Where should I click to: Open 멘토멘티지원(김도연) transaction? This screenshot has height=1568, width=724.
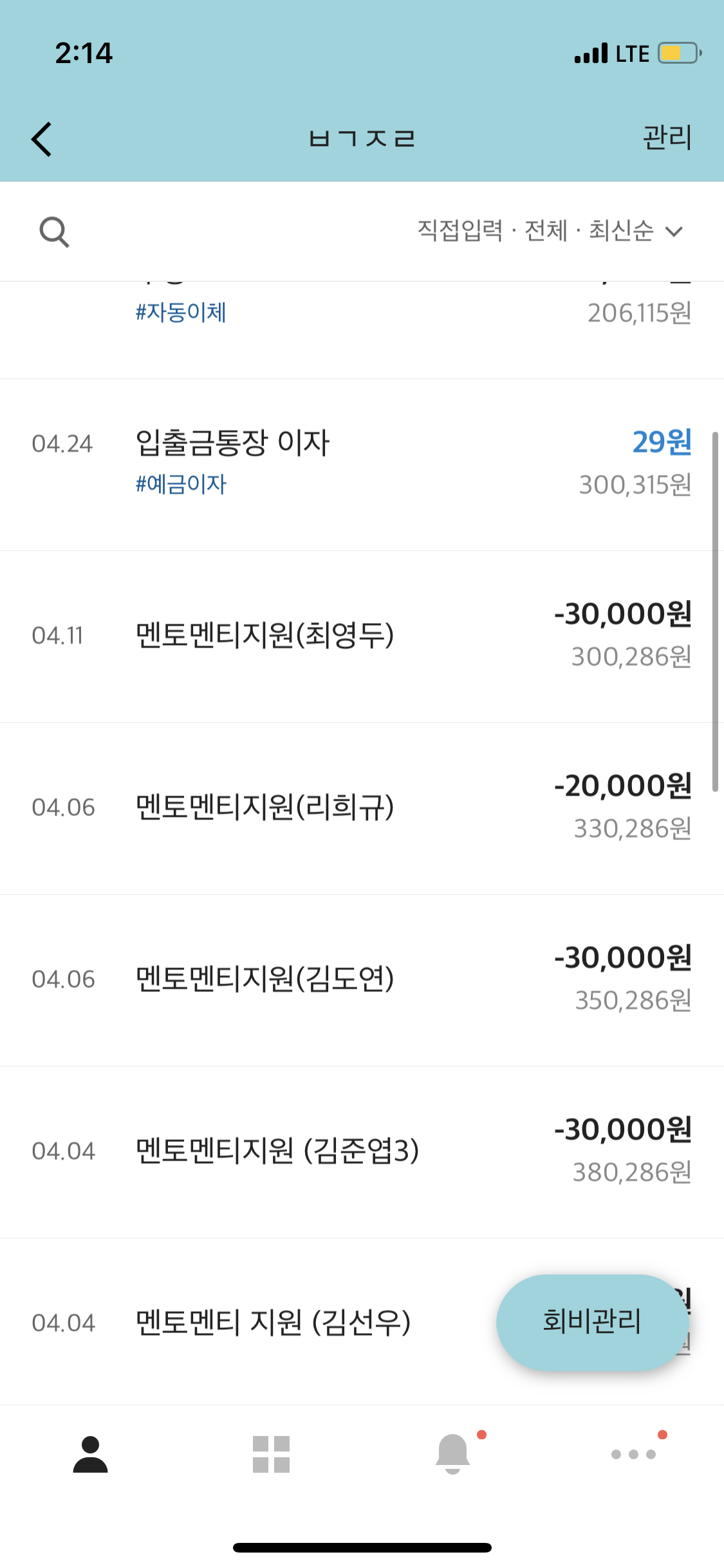[362, 980]
